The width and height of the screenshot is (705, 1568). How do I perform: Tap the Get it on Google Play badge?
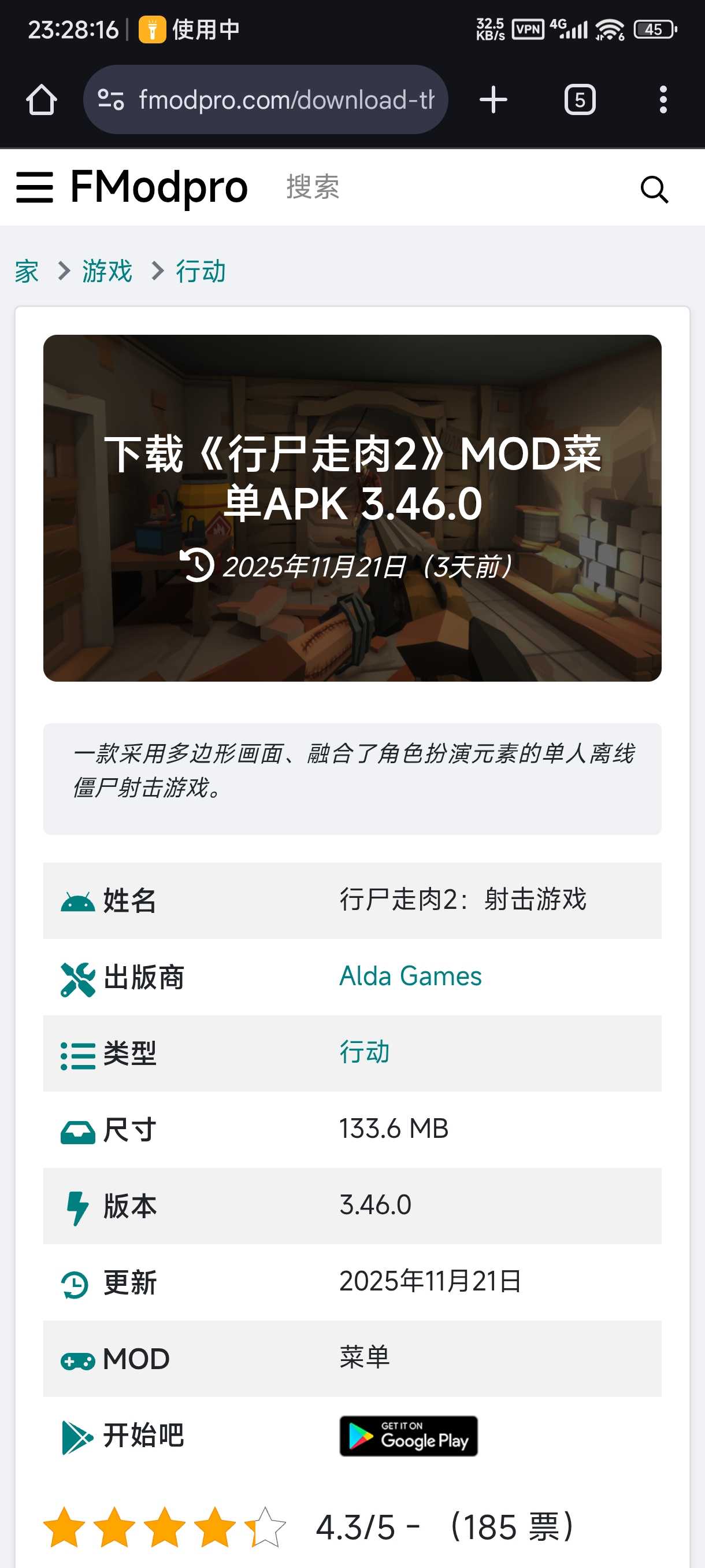tap(408, 1436)
